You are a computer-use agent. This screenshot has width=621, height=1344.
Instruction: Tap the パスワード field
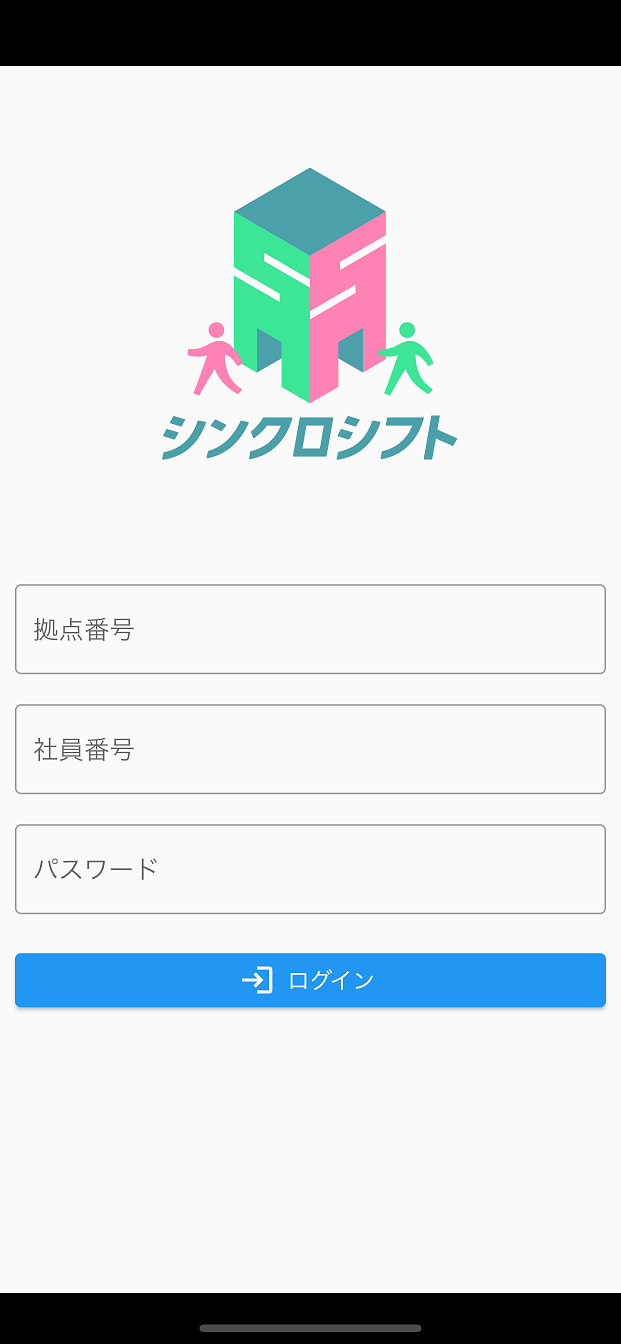point(310,869)
